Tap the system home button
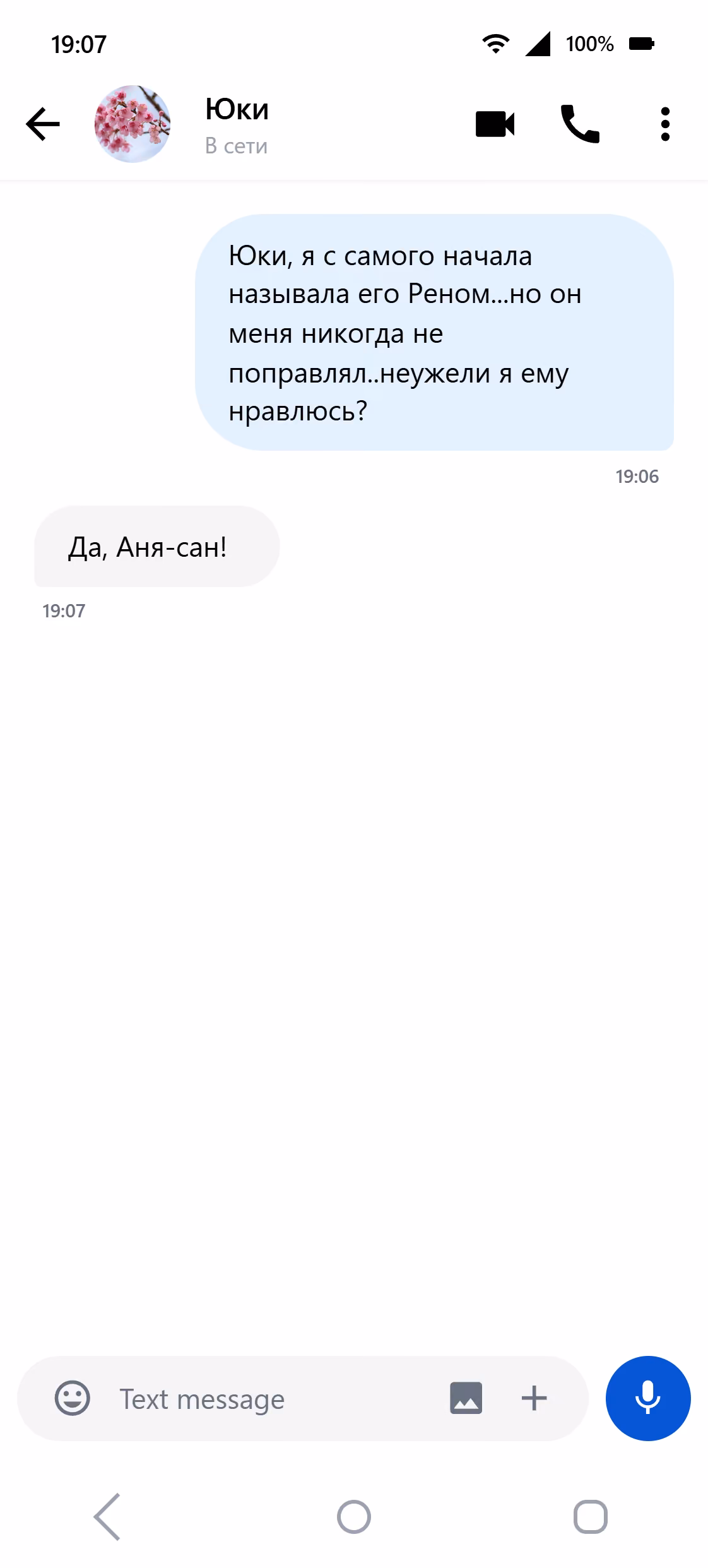The width and height of the screenshot is (708, 1568). point(354,1517)
